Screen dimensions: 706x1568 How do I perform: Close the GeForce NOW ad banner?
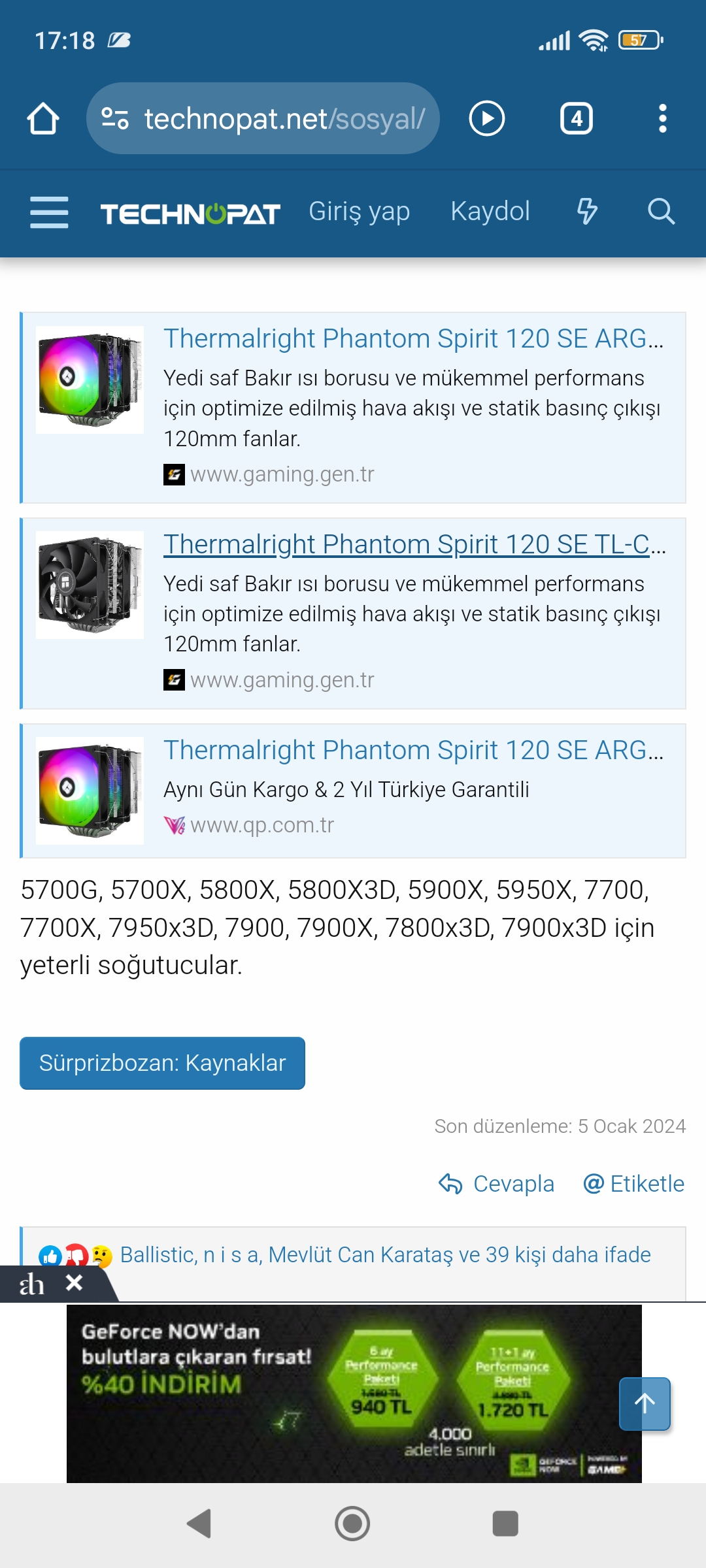75,1283
